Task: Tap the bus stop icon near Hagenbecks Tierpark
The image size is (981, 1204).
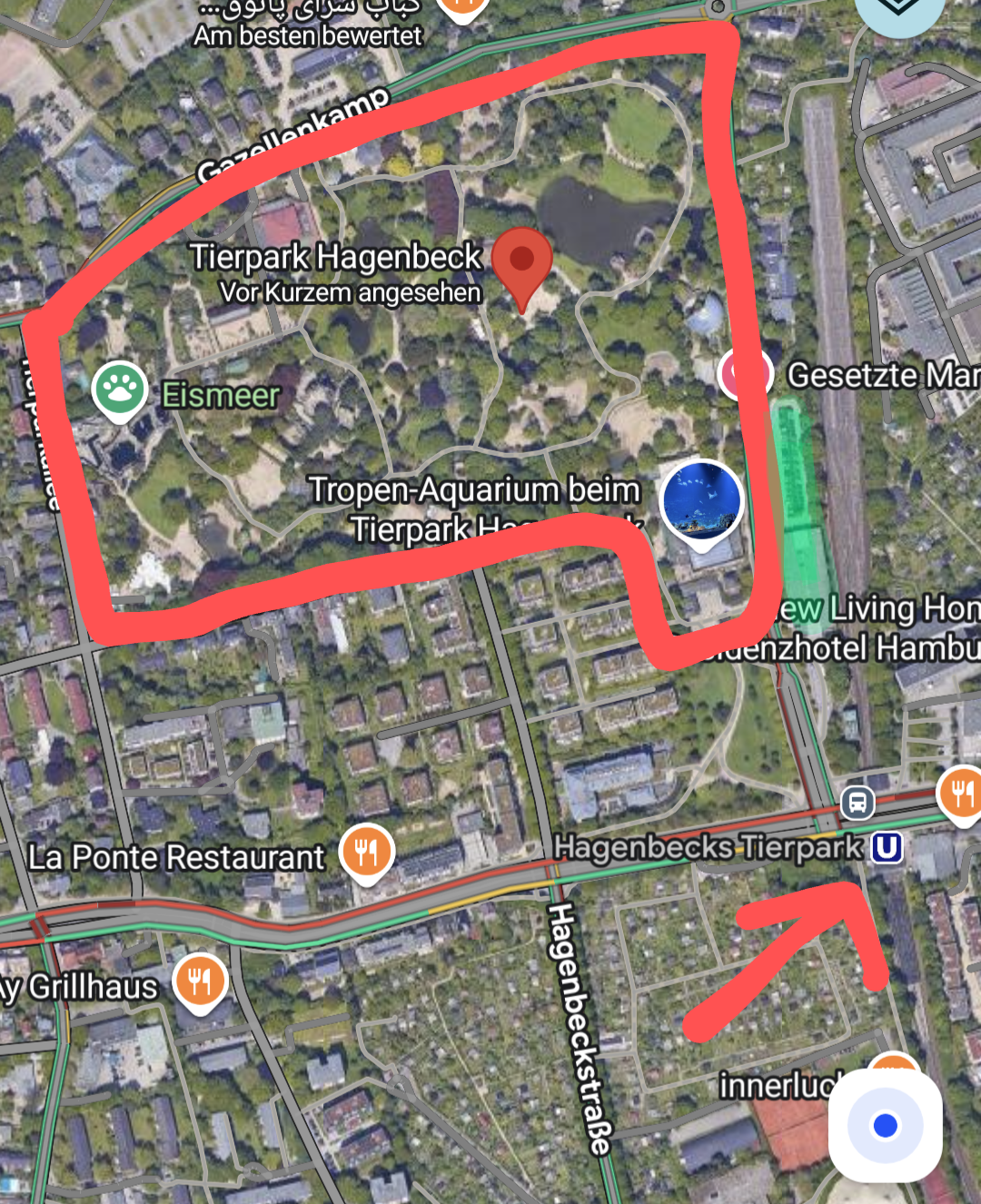Action: pos(857,803)
